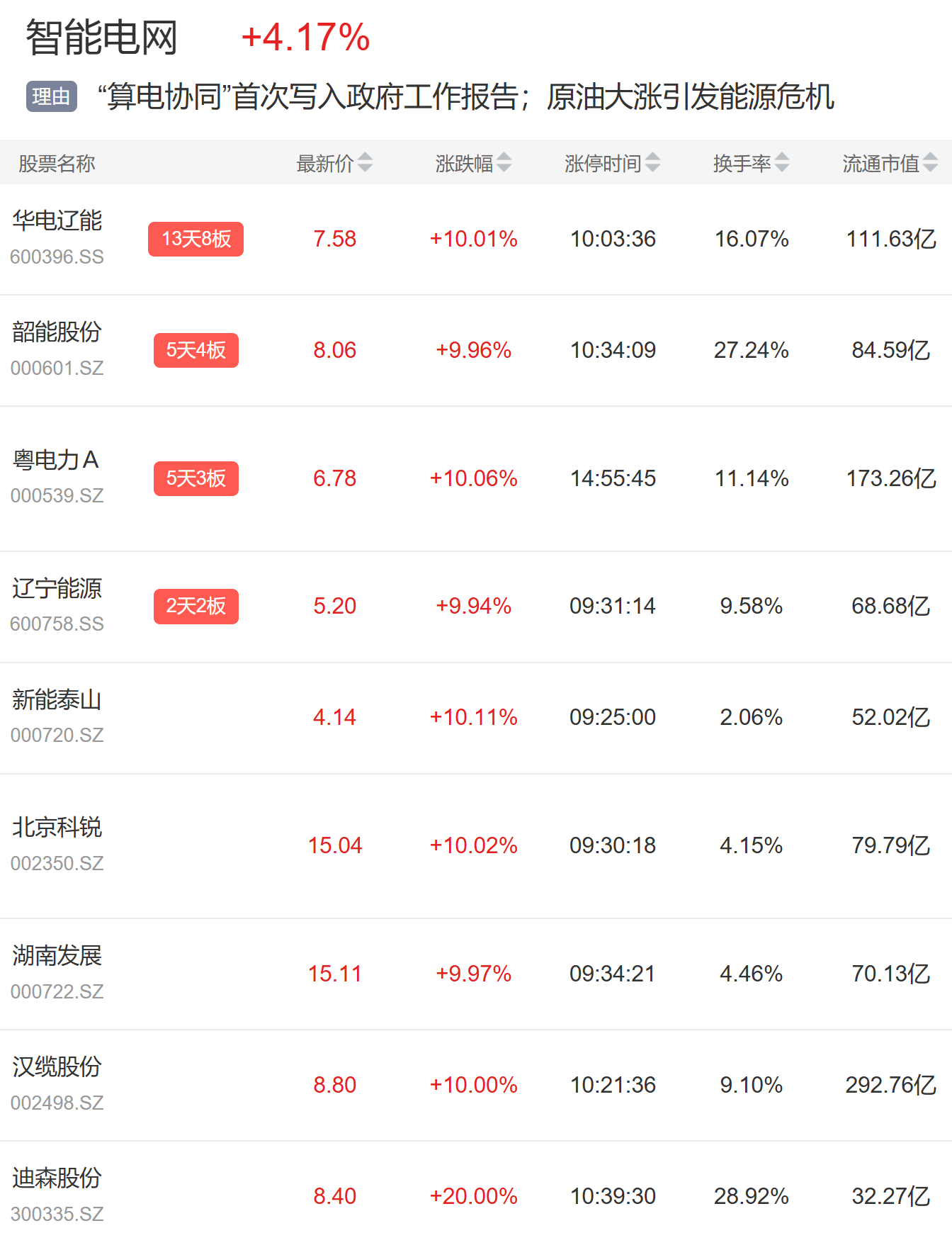The image size is (952, 1233).
Task: View details for 韶能股份
Action: pyautogui.click(x=57, y=349)
